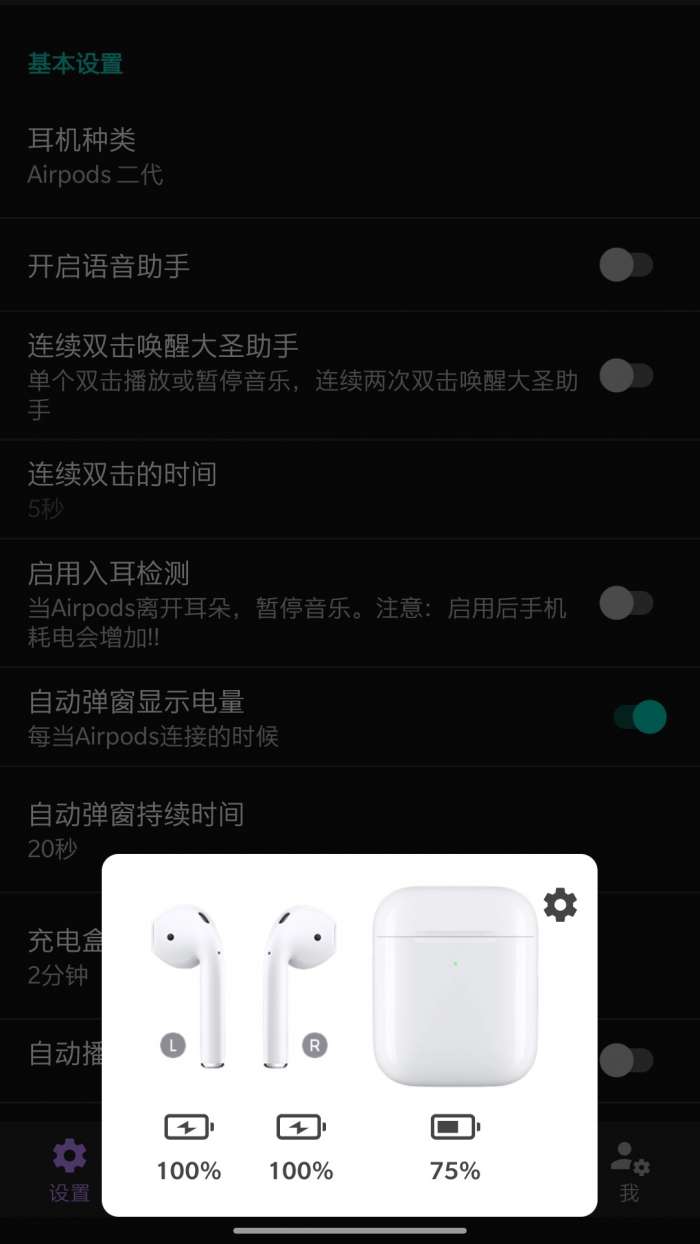The width and height of the screenshot is (700, 1244).
Task: Switch to the 我 tab
Action: coord(629,1170)
